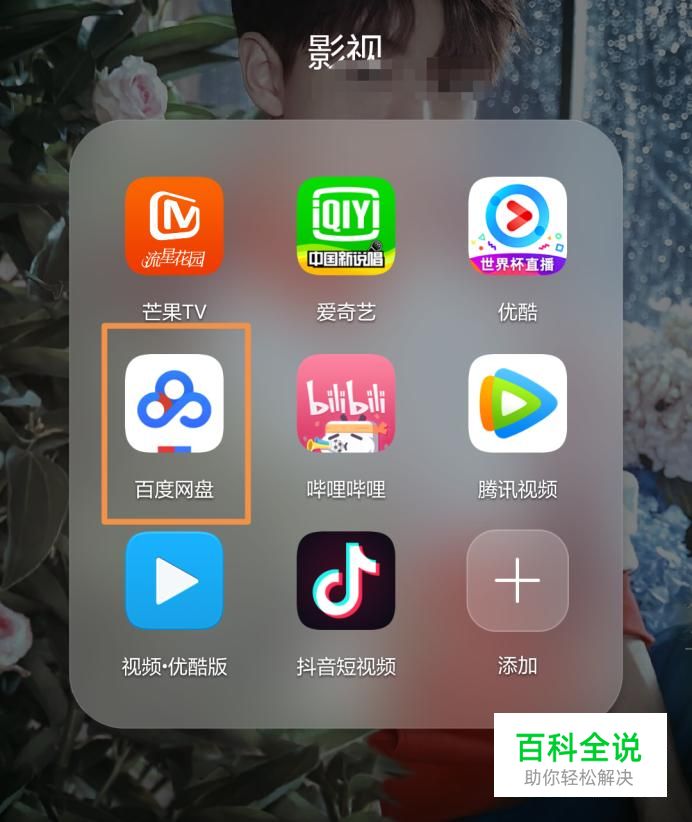692x822 pixels.
Task: Open the 优酷 app
Action: 518,226
